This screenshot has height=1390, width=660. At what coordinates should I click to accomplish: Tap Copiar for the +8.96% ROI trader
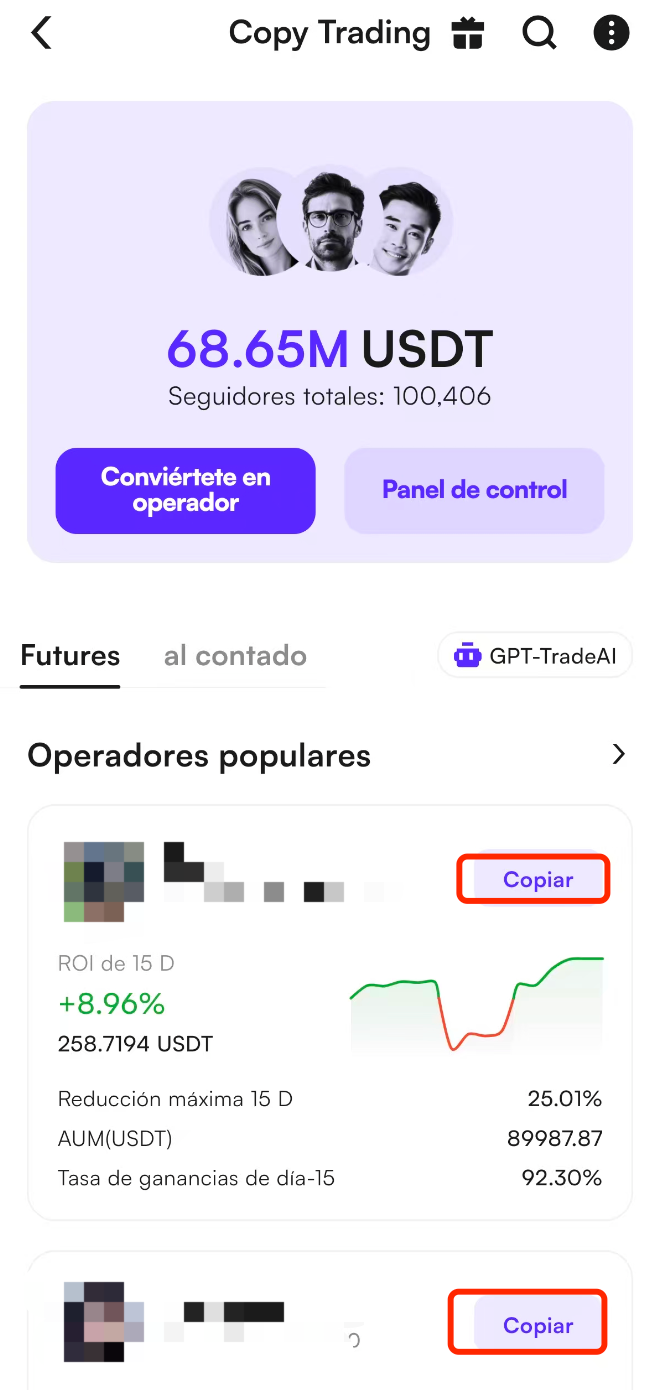[x=537, y=880]
